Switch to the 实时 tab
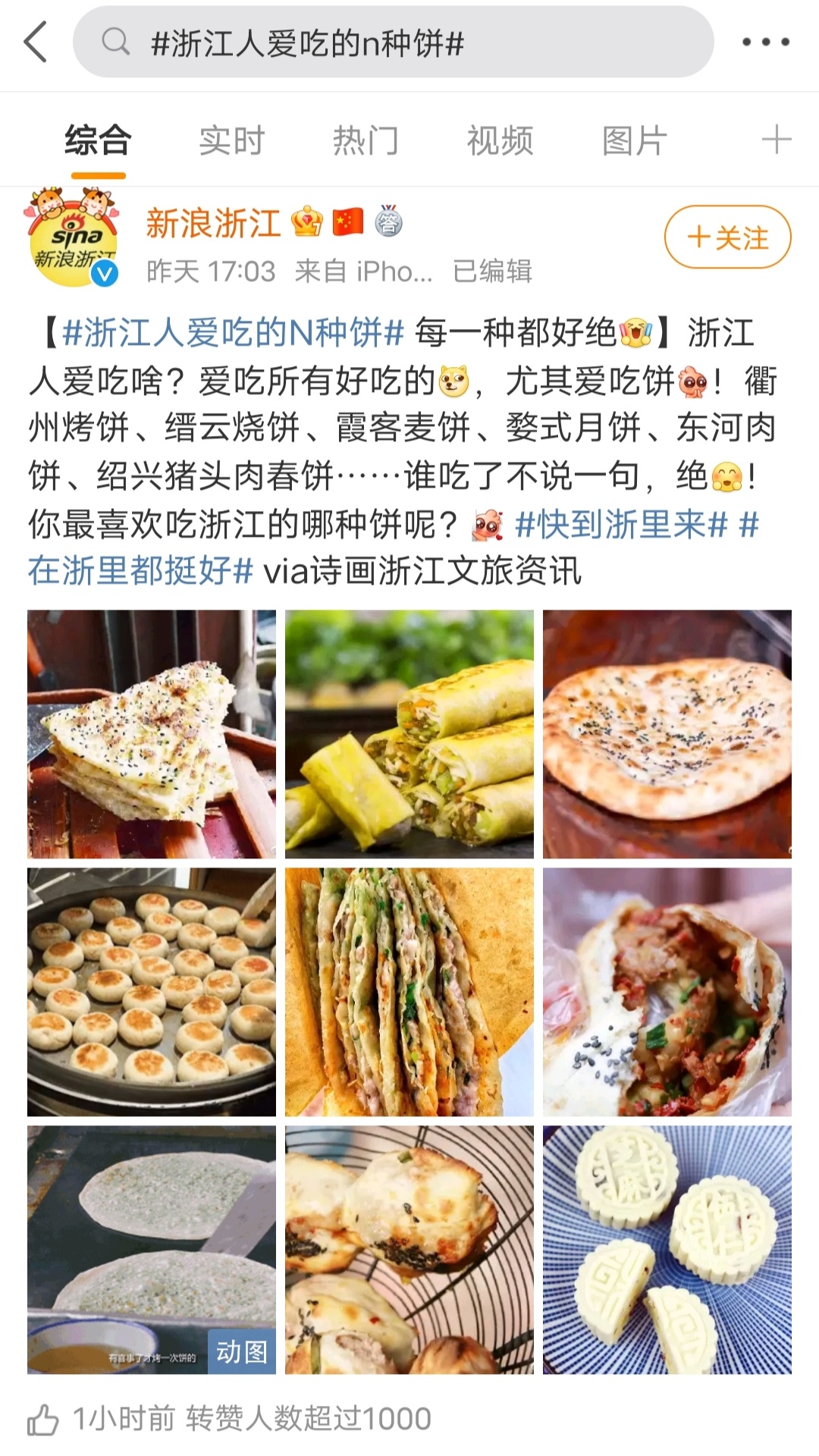This screenshot has height=1456, width=819. (231, 141)
